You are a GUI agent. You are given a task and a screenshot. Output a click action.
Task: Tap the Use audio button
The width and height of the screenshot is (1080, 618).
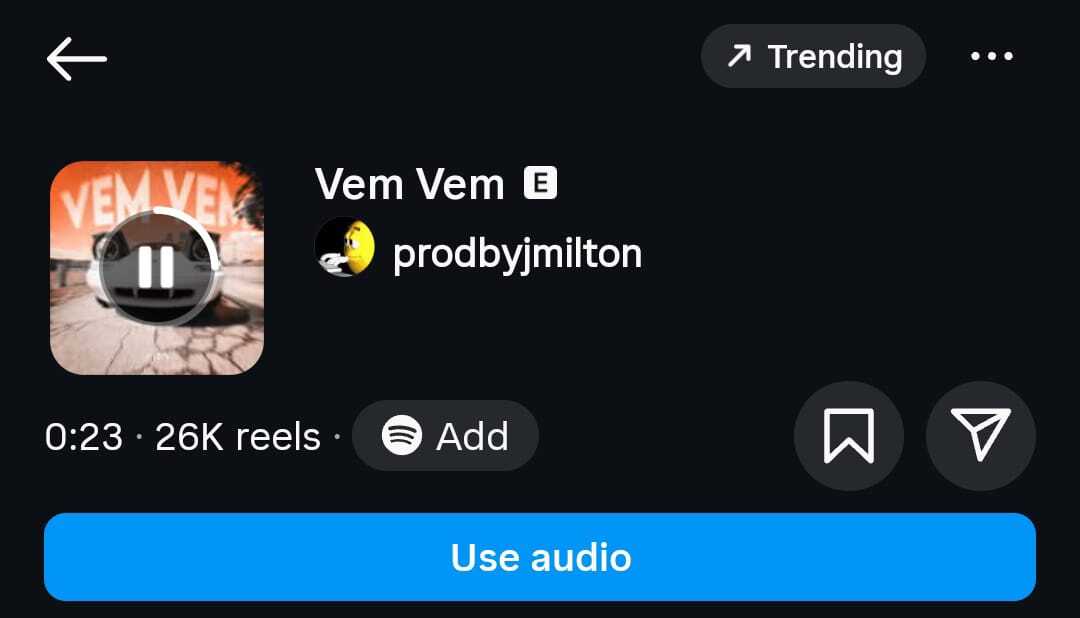click(x=540, y=557)
